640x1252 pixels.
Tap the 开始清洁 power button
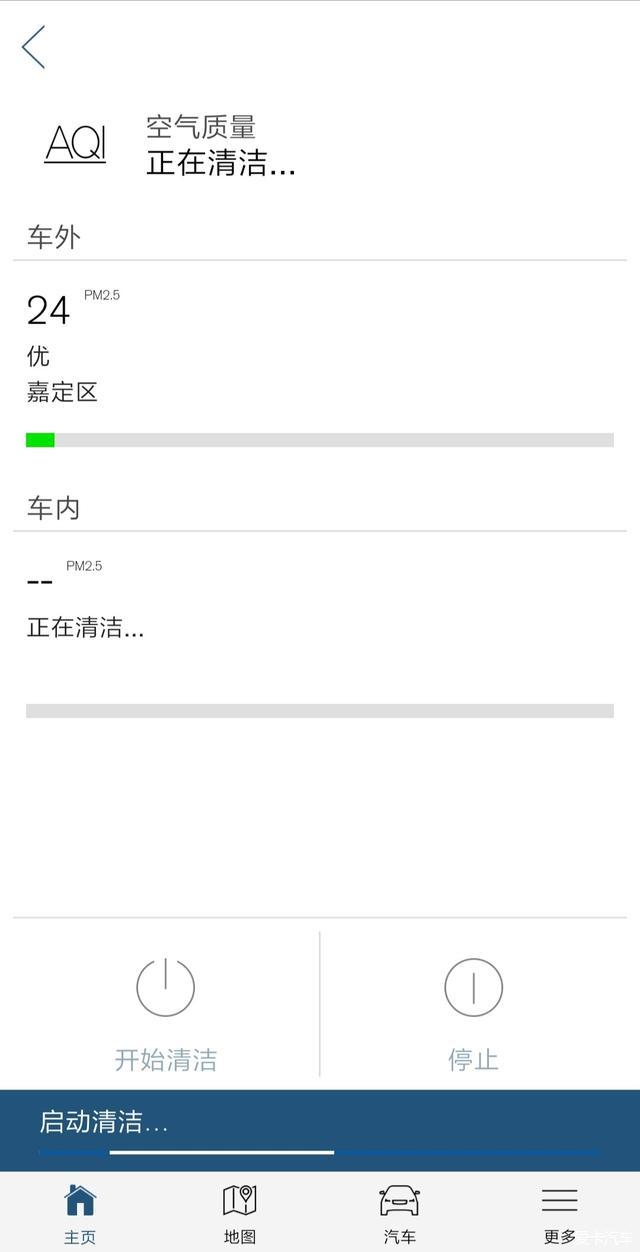click(x=165, y=1012)
